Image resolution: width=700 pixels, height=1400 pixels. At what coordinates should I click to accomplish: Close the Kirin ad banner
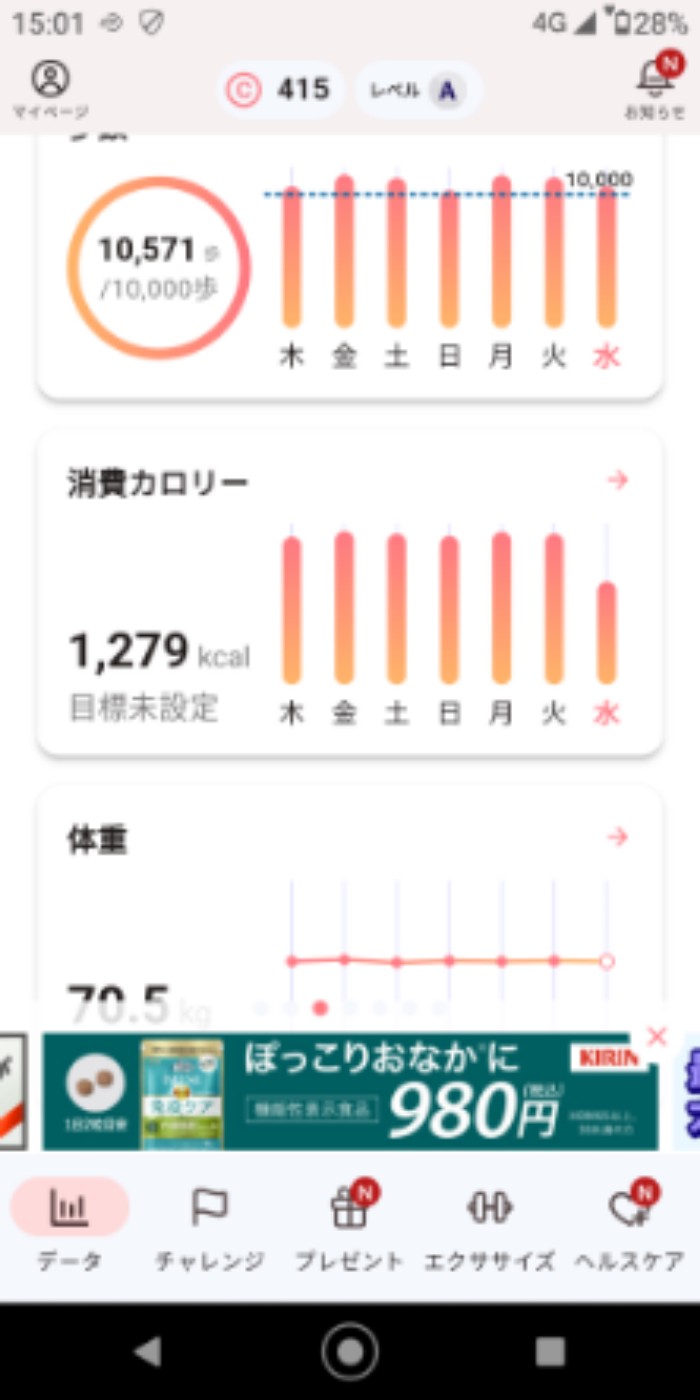click(x=657, y=1037)
